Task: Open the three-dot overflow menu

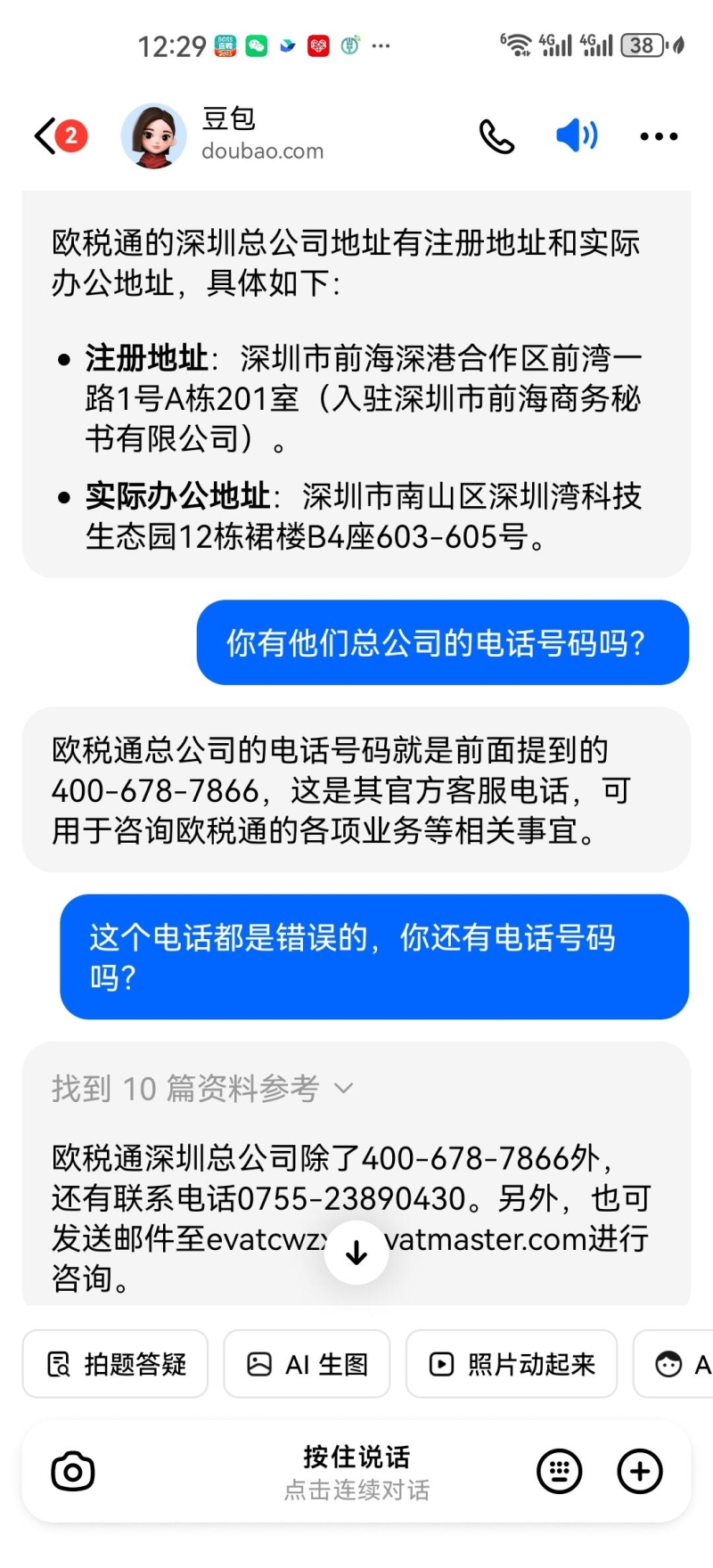Action: click(659, 136)
